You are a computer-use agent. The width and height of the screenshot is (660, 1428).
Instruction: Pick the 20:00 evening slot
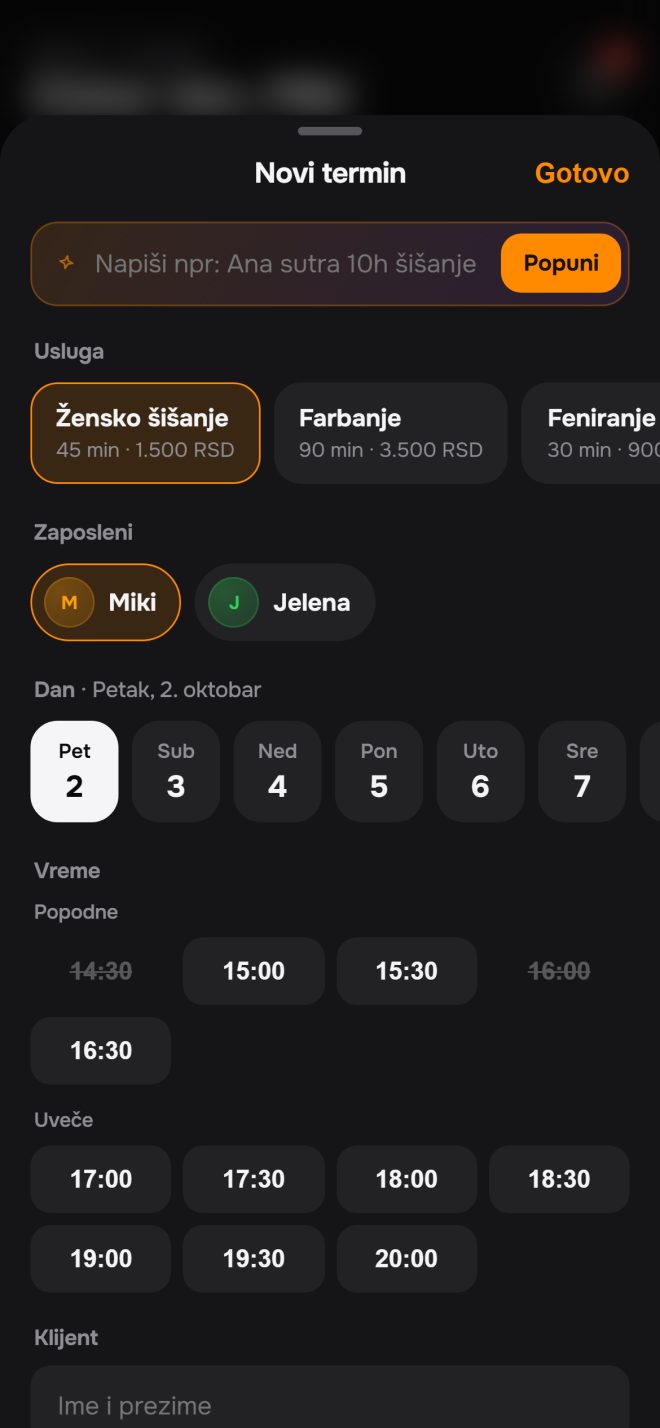407,1259
